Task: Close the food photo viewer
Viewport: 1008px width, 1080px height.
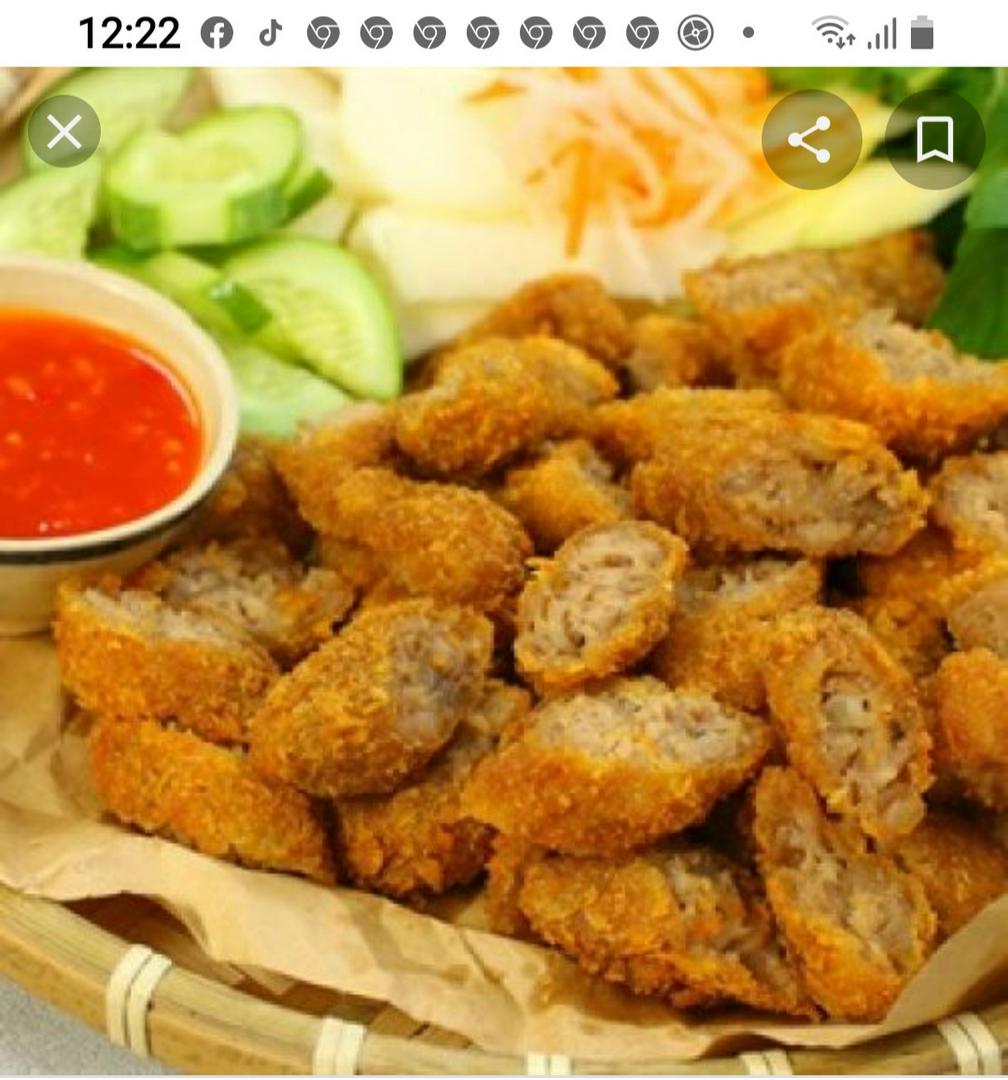Action: click(x=64, y=132)
